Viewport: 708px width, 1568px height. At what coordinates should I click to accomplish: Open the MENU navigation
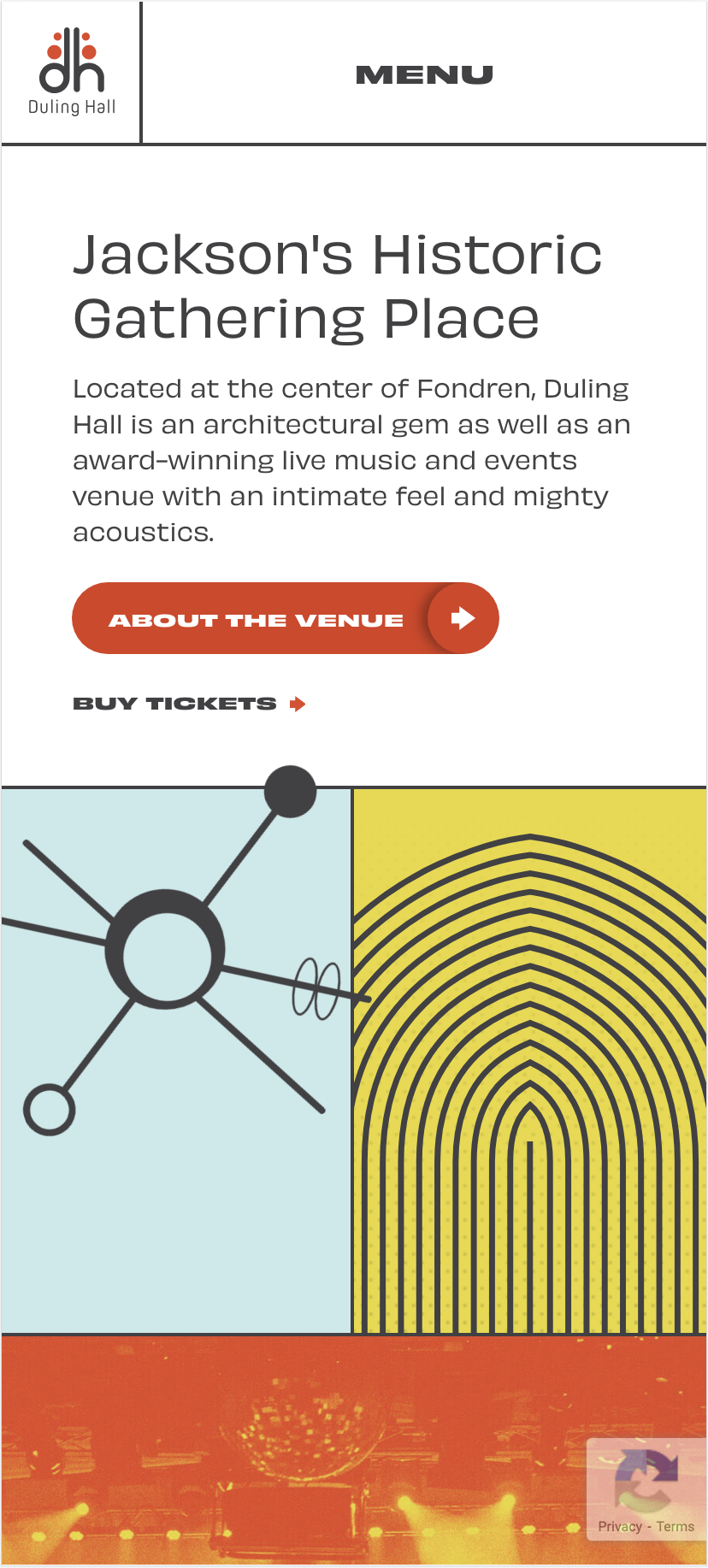424,74
